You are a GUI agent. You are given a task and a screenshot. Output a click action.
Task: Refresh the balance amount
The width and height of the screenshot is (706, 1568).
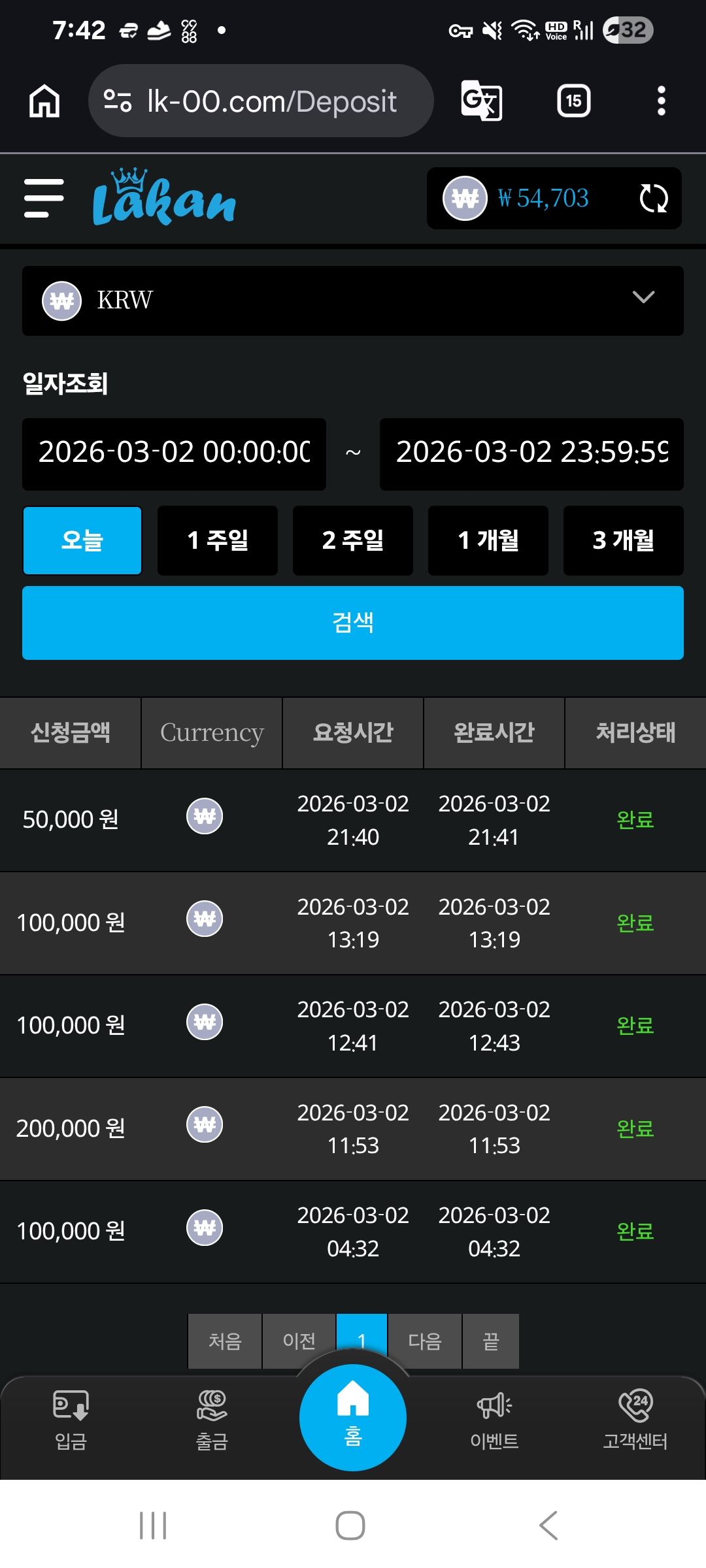654,198
